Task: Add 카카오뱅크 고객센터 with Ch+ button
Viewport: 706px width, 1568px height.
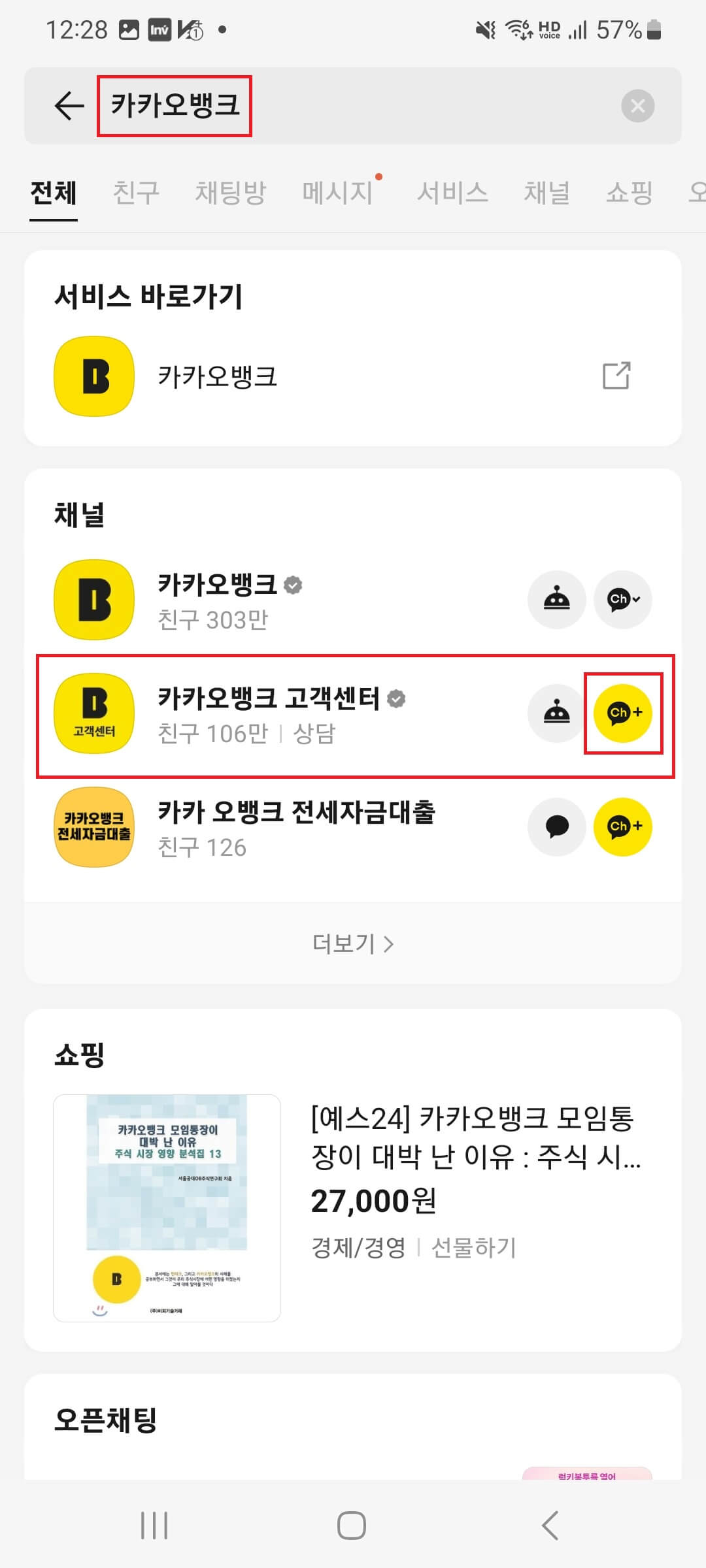Action: click(622, 714)
